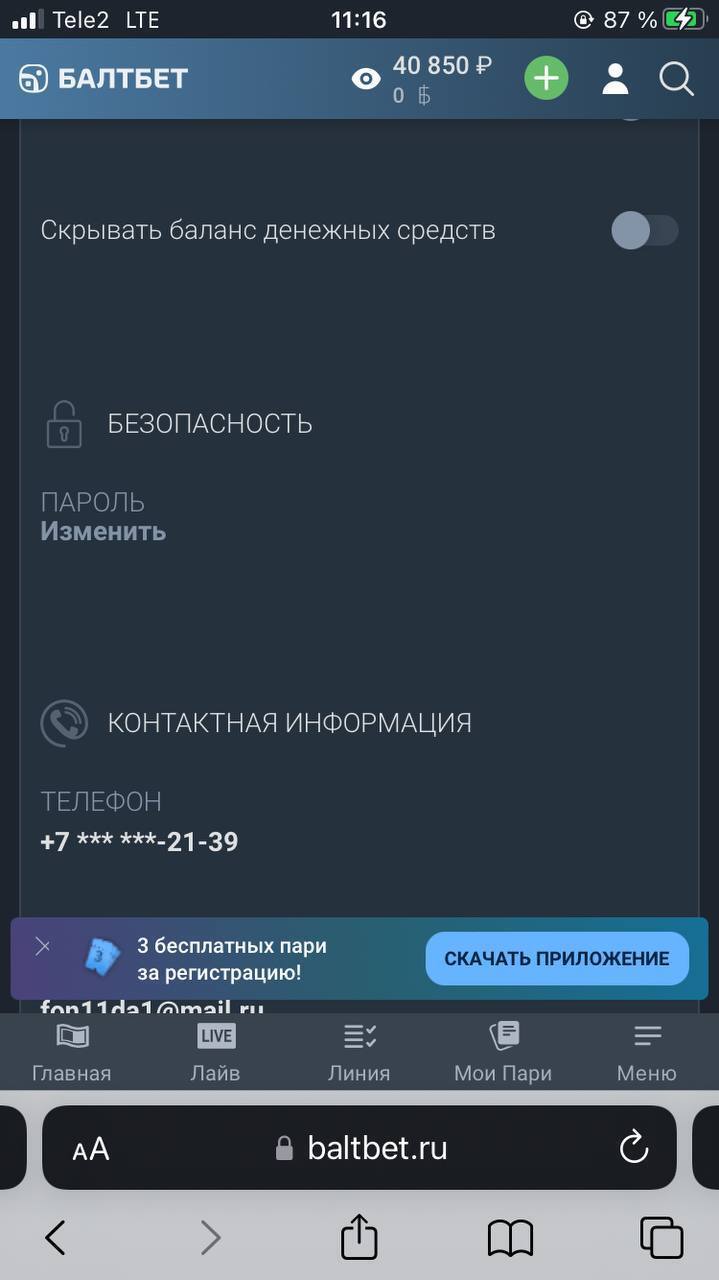Dismiss the free bets promo banner
Image resolution: width=719 pixels, height=1280 pixels.
tap(42, 946)
